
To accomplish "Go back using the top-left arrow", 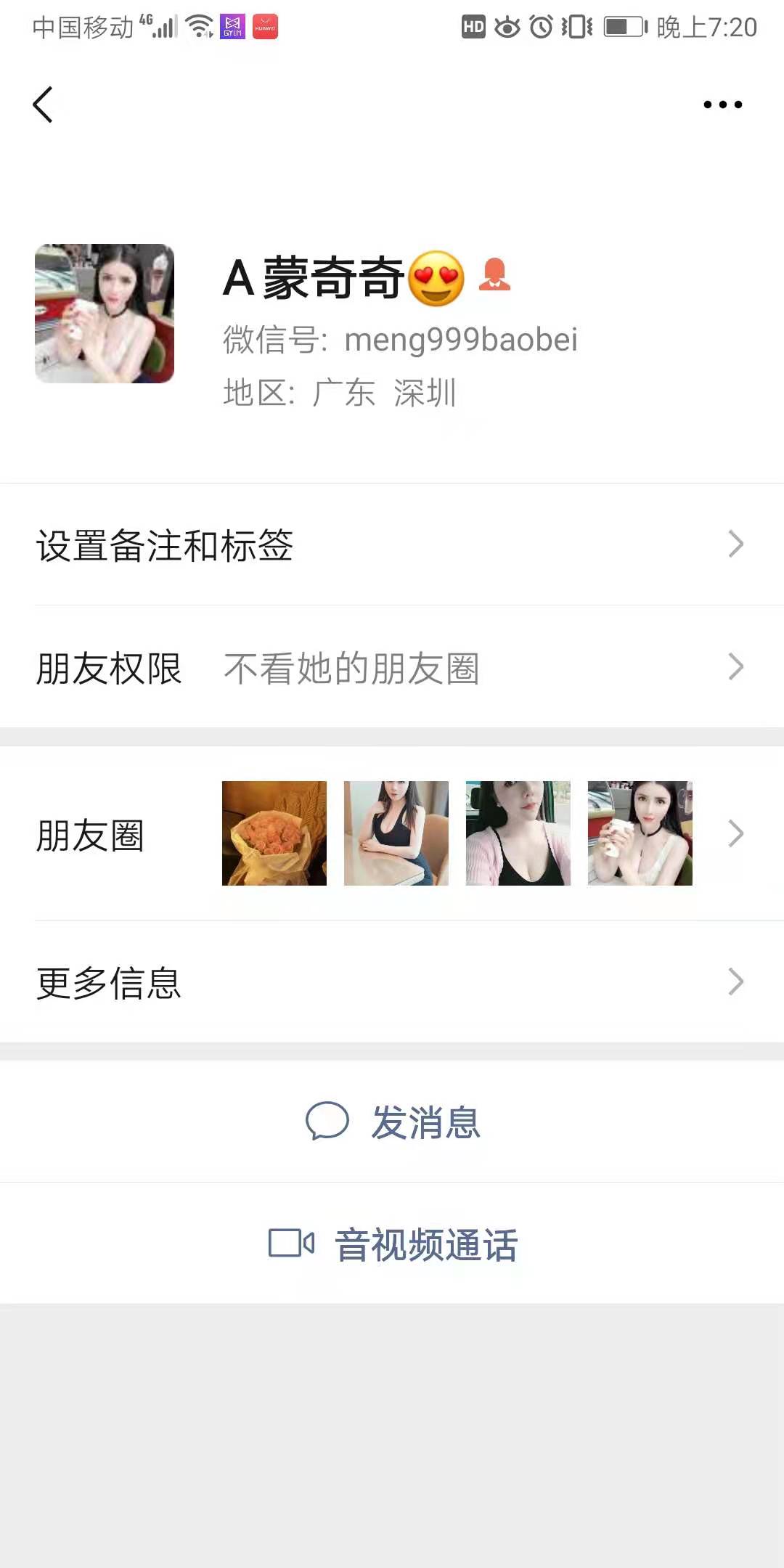I will [44, 105].
